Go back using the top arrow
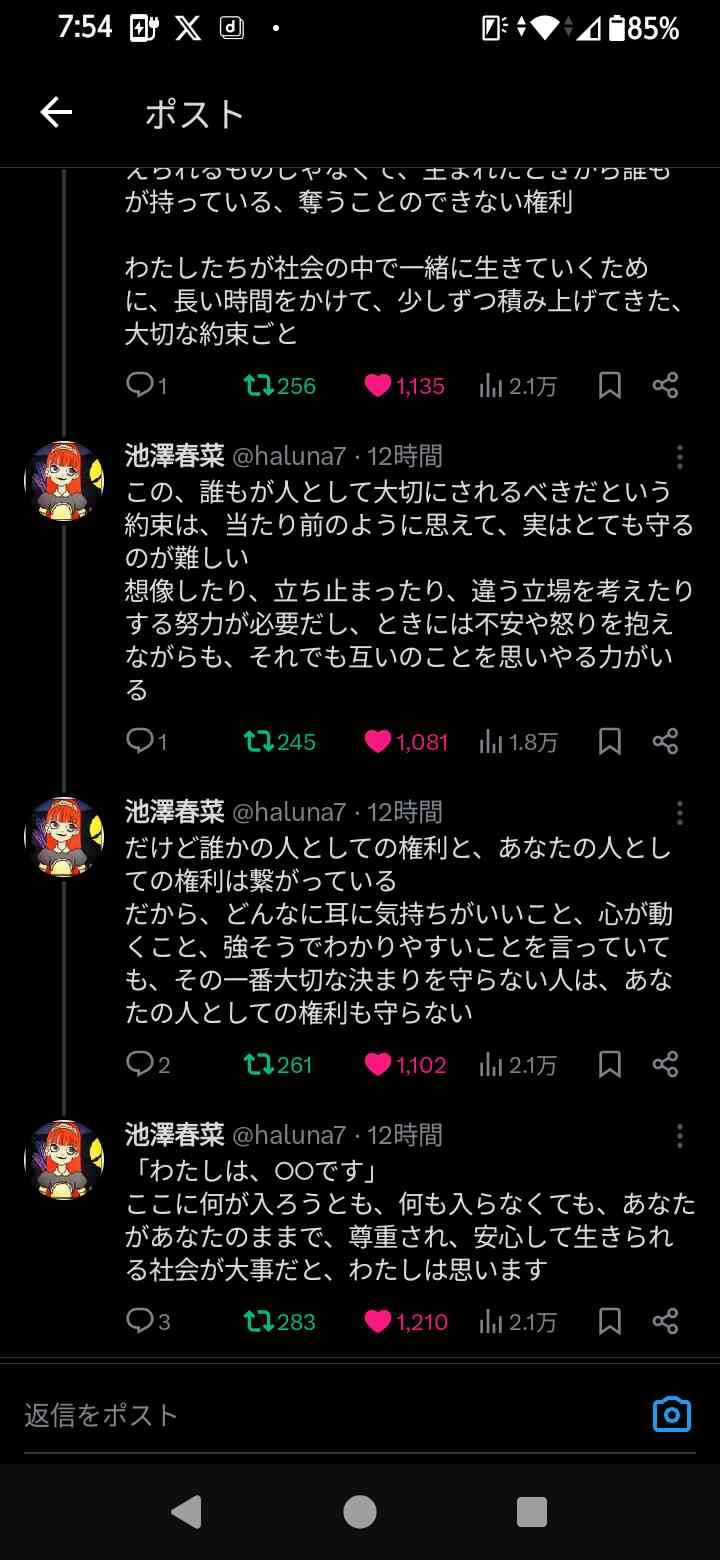This screenshot has width=720, height=1560. pyautogui.click(x=56, y=113)
